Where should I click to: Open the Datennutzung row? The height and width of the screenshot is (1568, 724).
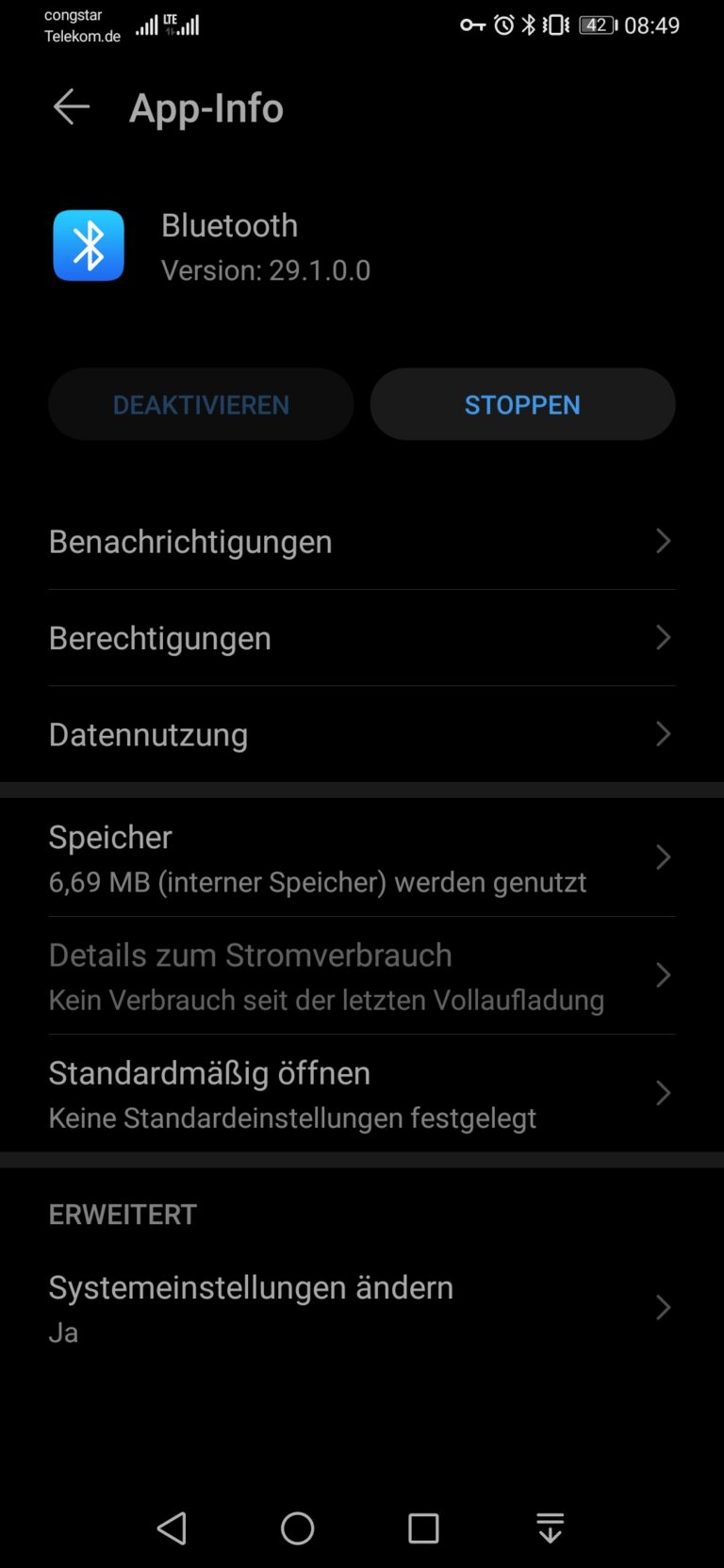coord(361,734)
